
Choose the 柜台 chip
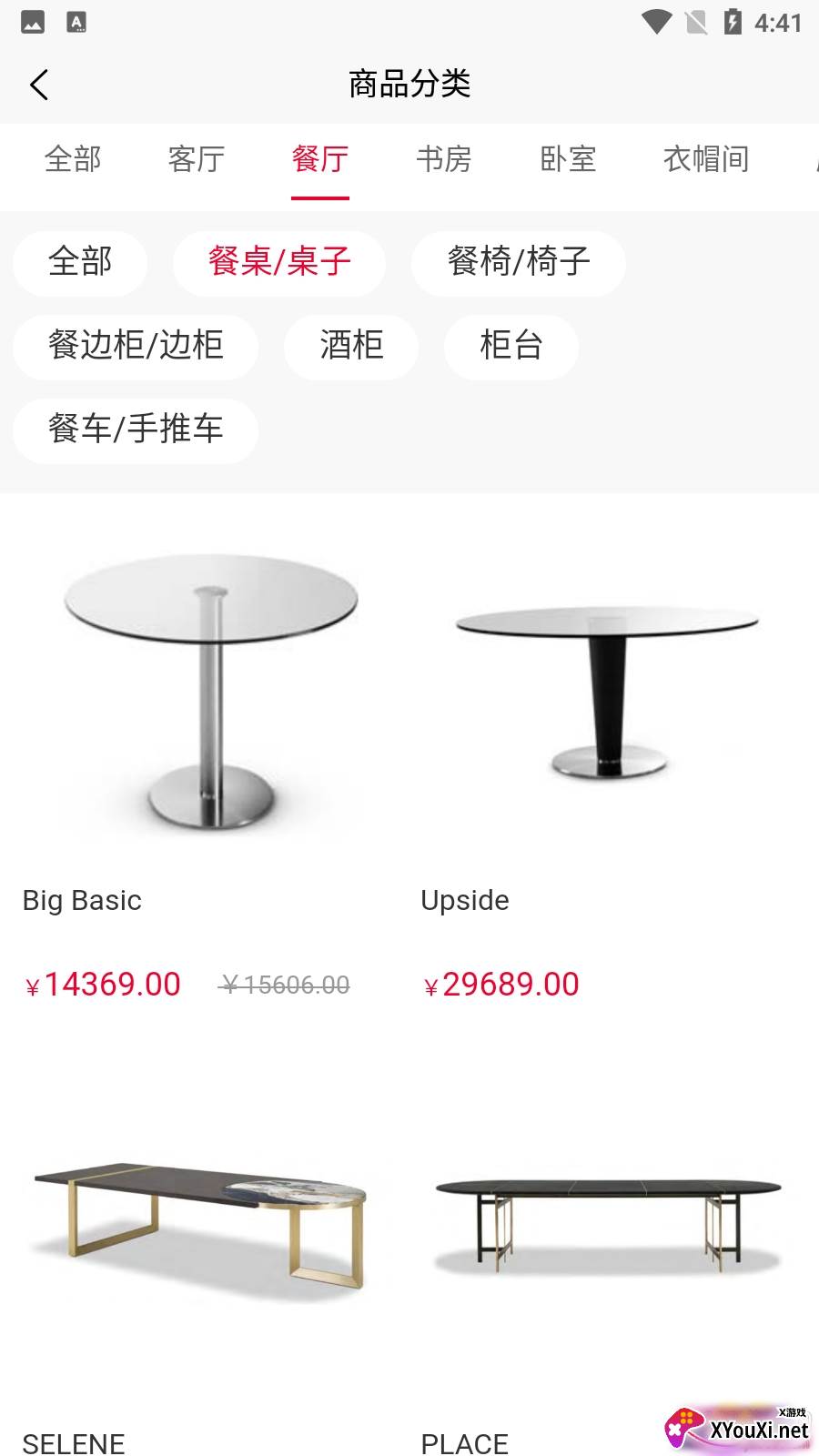511,347
